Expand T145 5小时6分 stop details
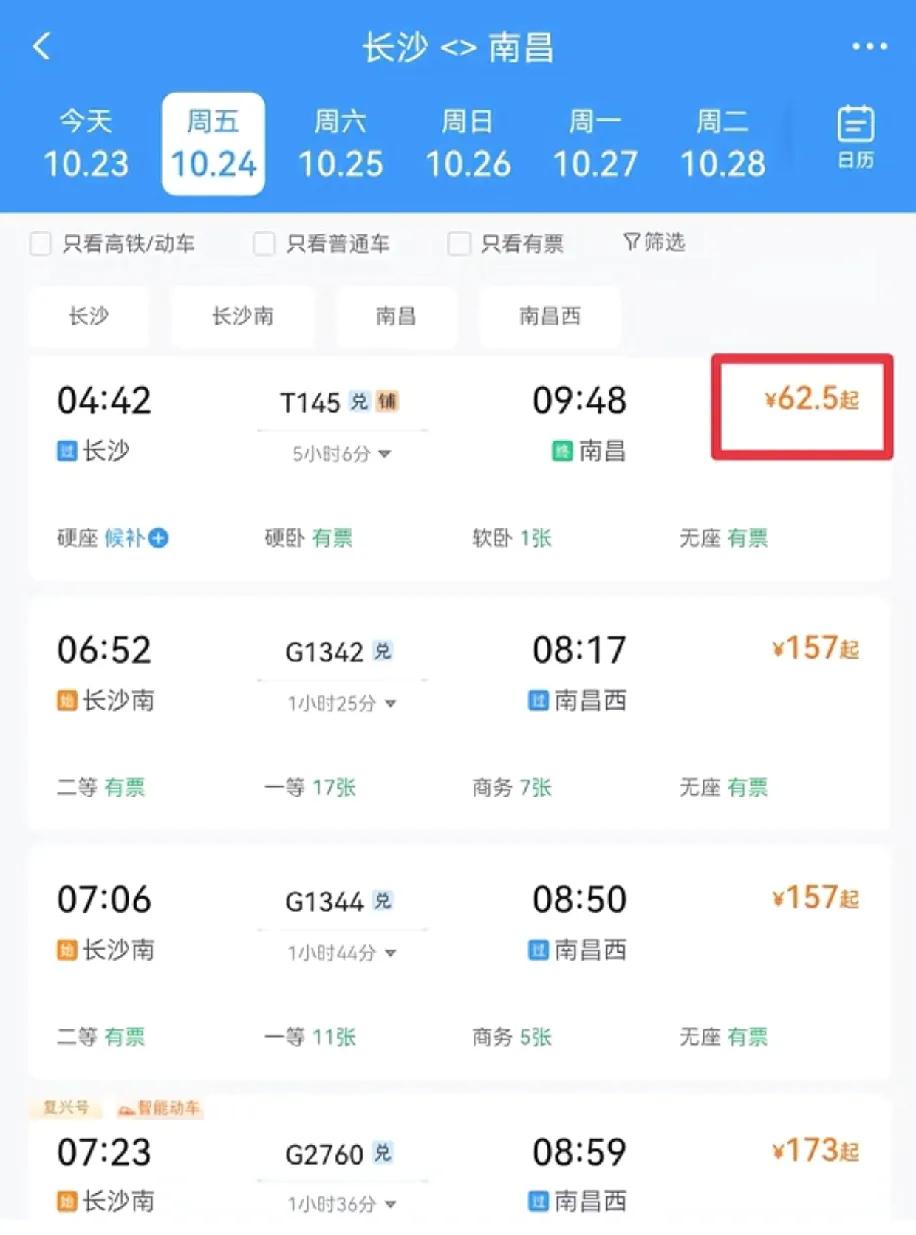Screen dimensions: 916x1235 click(342, 454)
